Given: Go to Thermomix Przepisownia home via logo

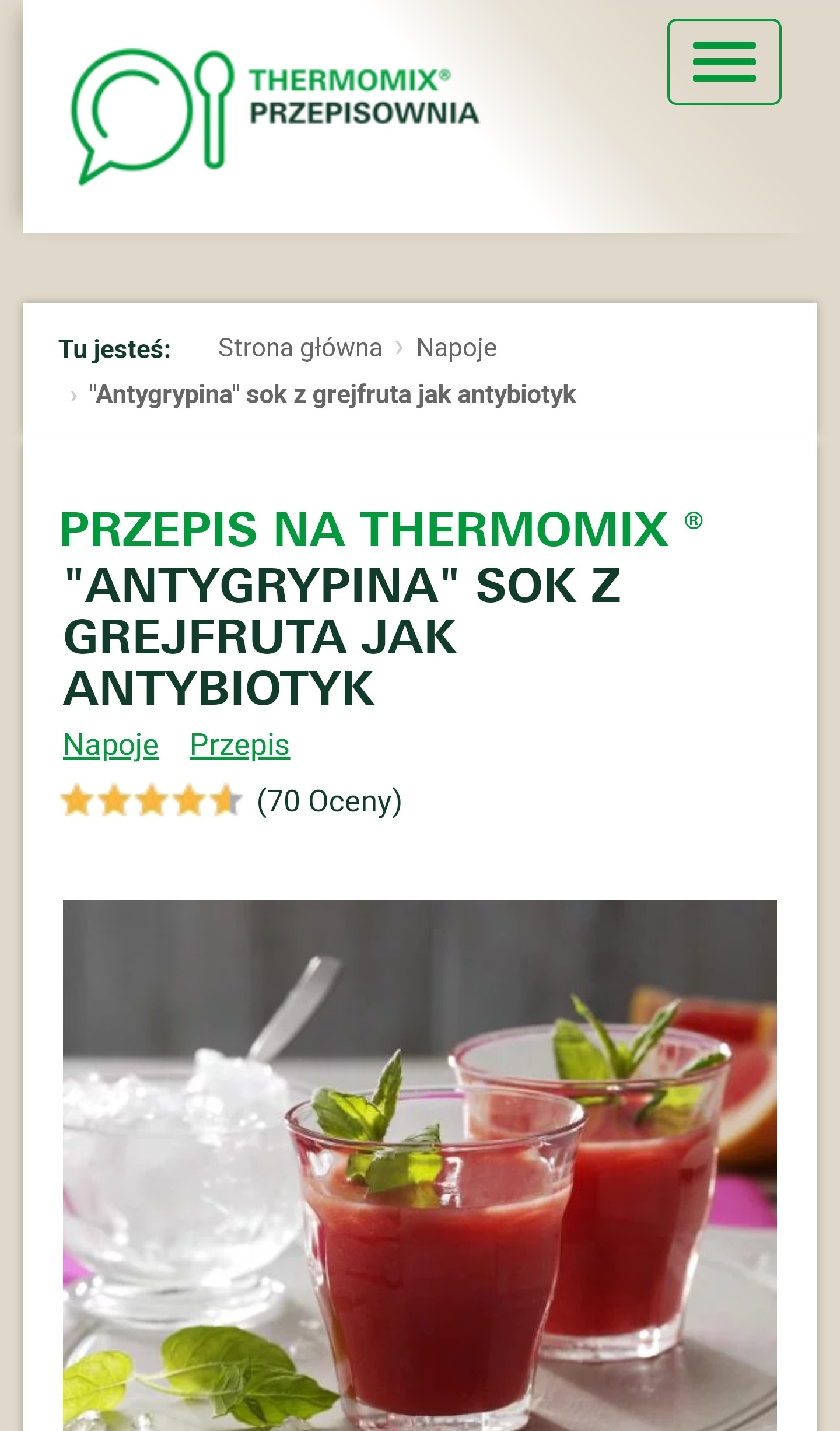Looking at the screenshot, I should tap(274, 117).
